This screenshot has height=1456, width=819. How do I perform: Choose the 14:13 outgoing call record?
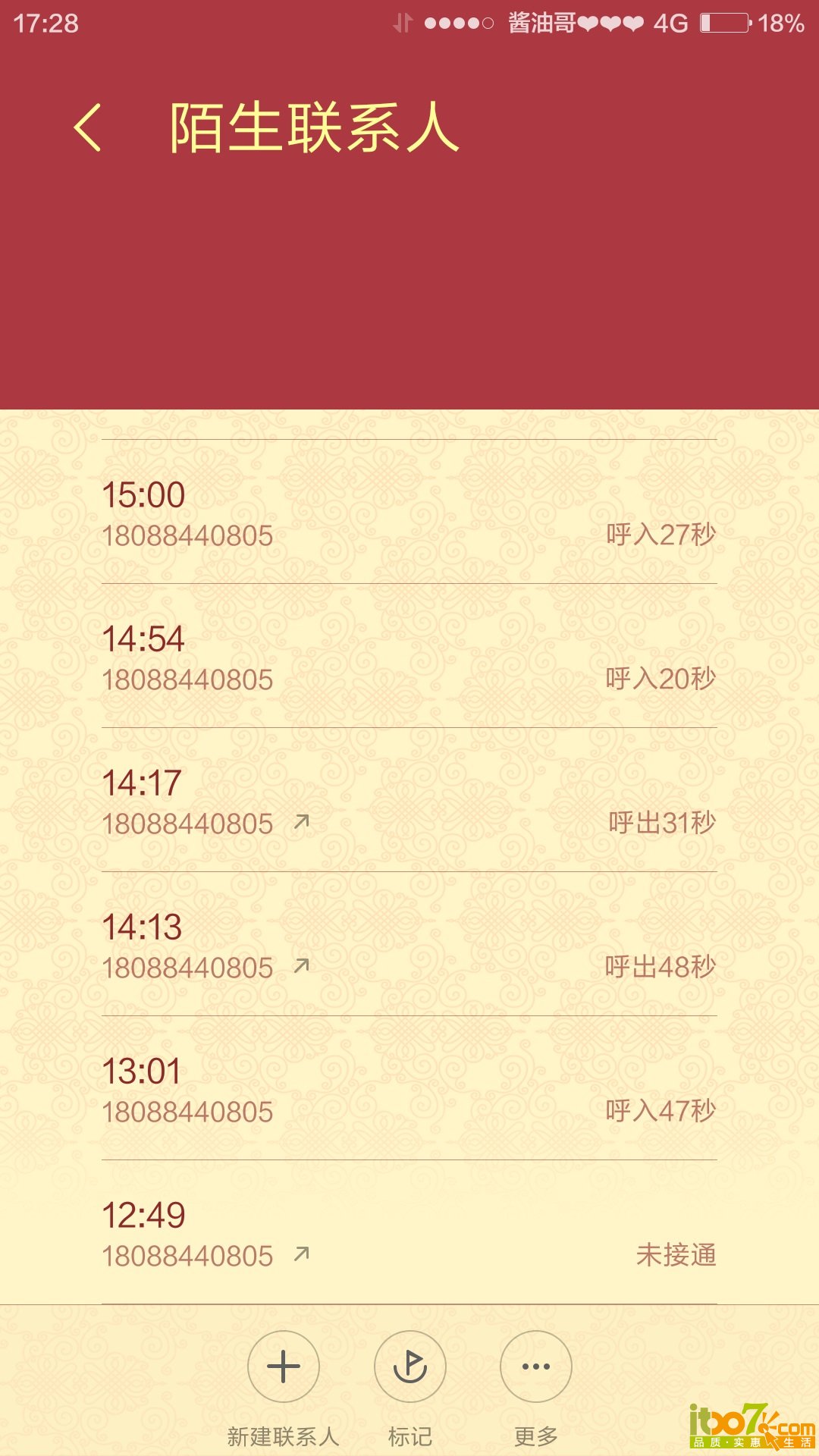click(409, 945)
